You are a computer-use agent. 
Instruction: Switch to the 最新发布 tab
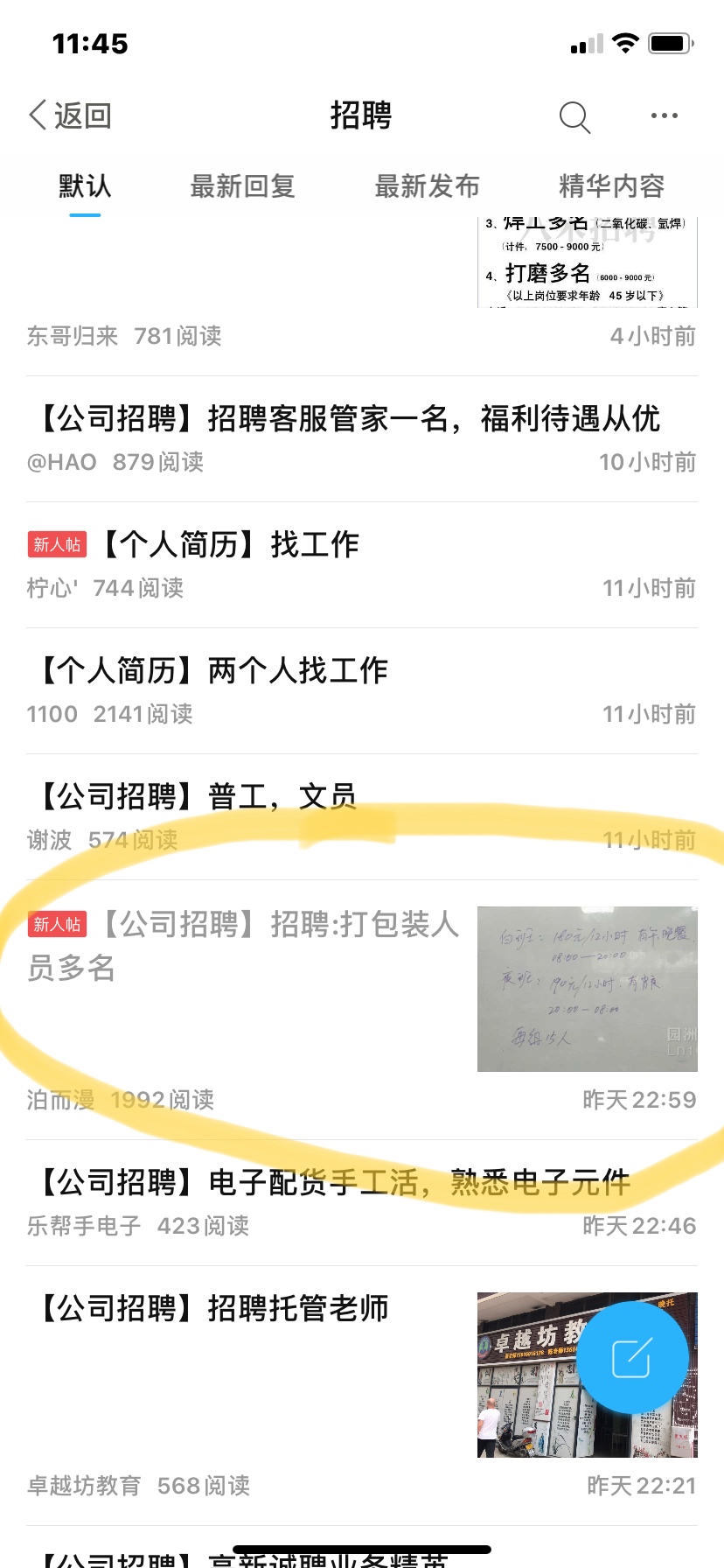click(427, 186)
